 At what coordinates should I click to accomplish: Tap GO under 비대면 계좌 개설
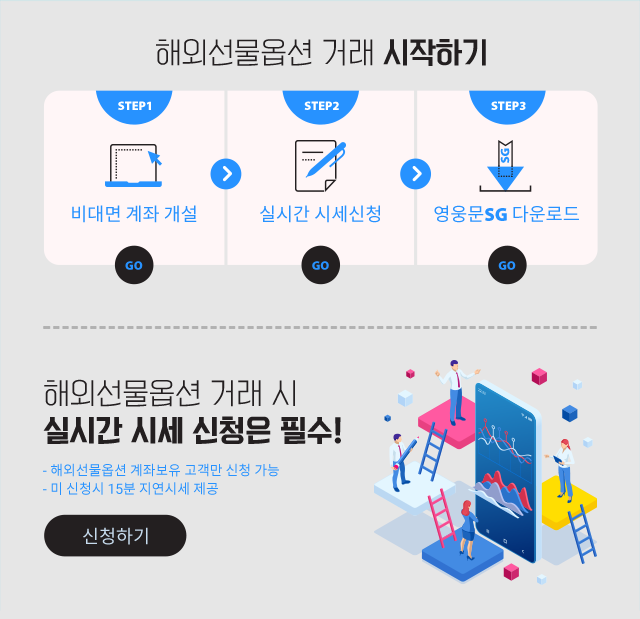tap(134, 266)
